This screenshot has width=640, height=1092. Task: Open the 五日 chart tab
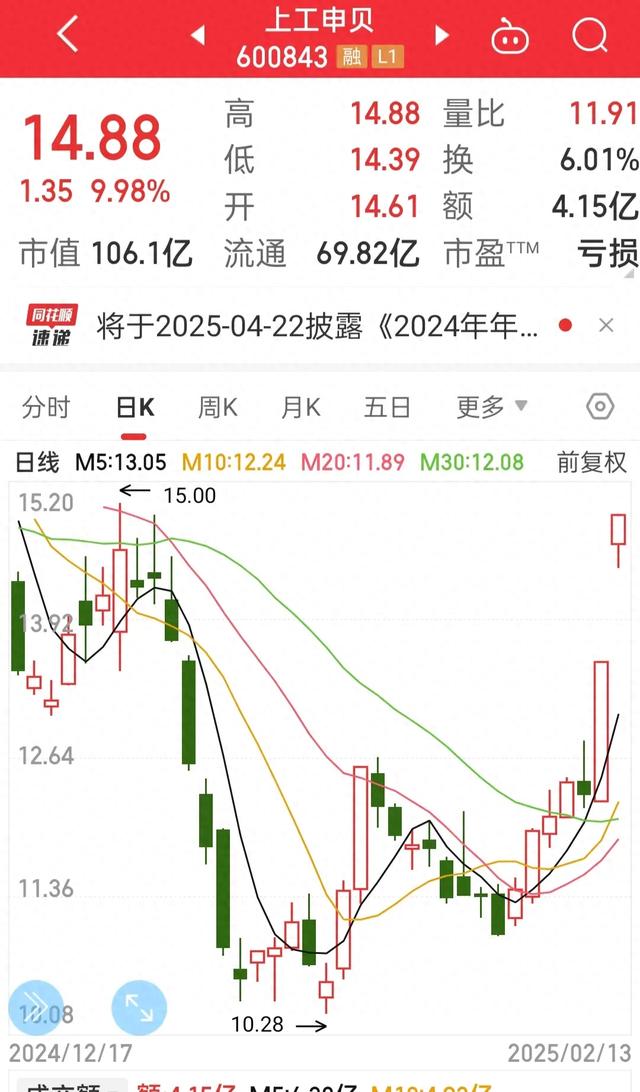click(x=387, y=407)
